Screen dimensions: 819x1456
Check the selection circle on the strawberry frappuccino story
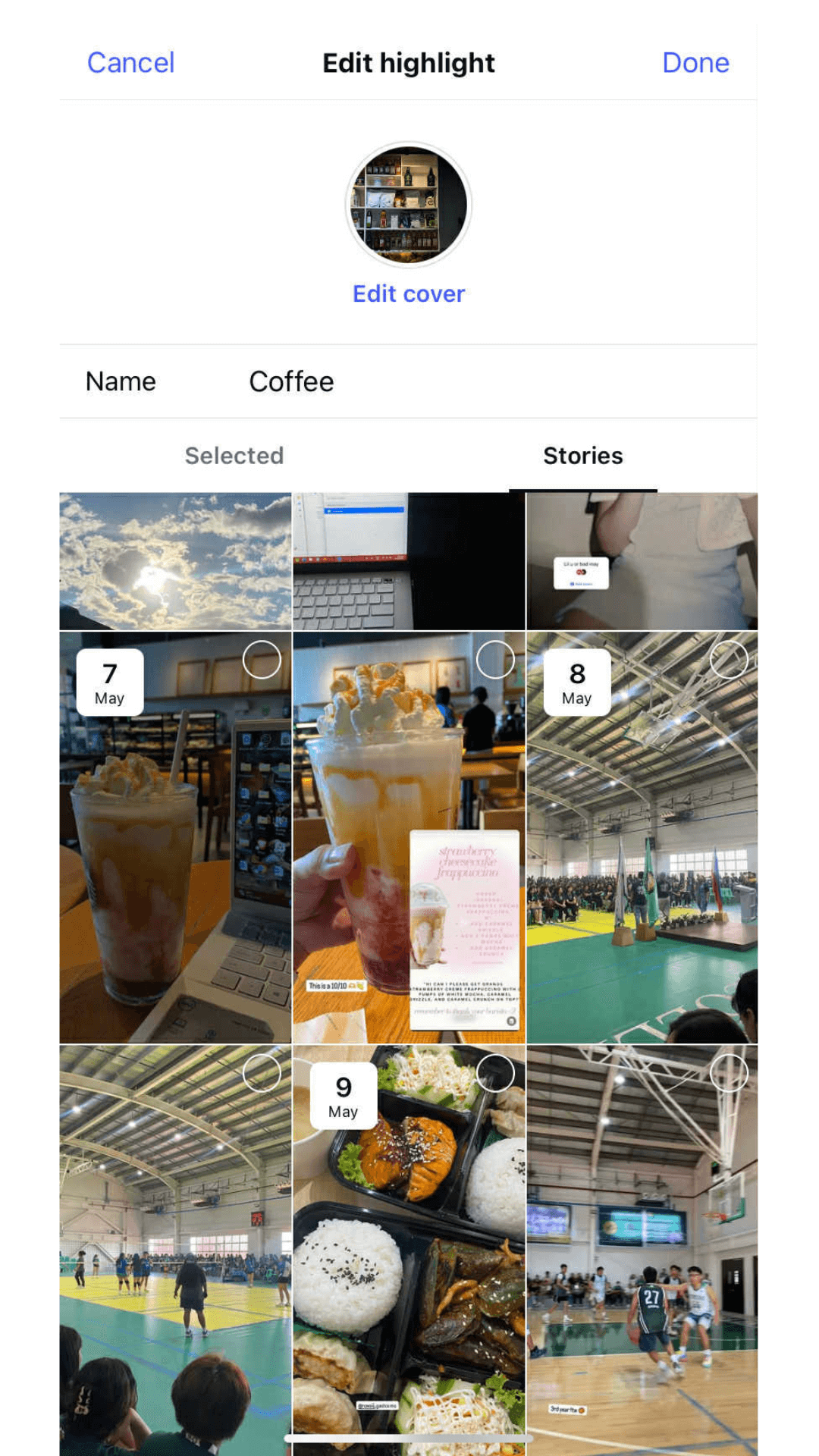click(494, 660)
